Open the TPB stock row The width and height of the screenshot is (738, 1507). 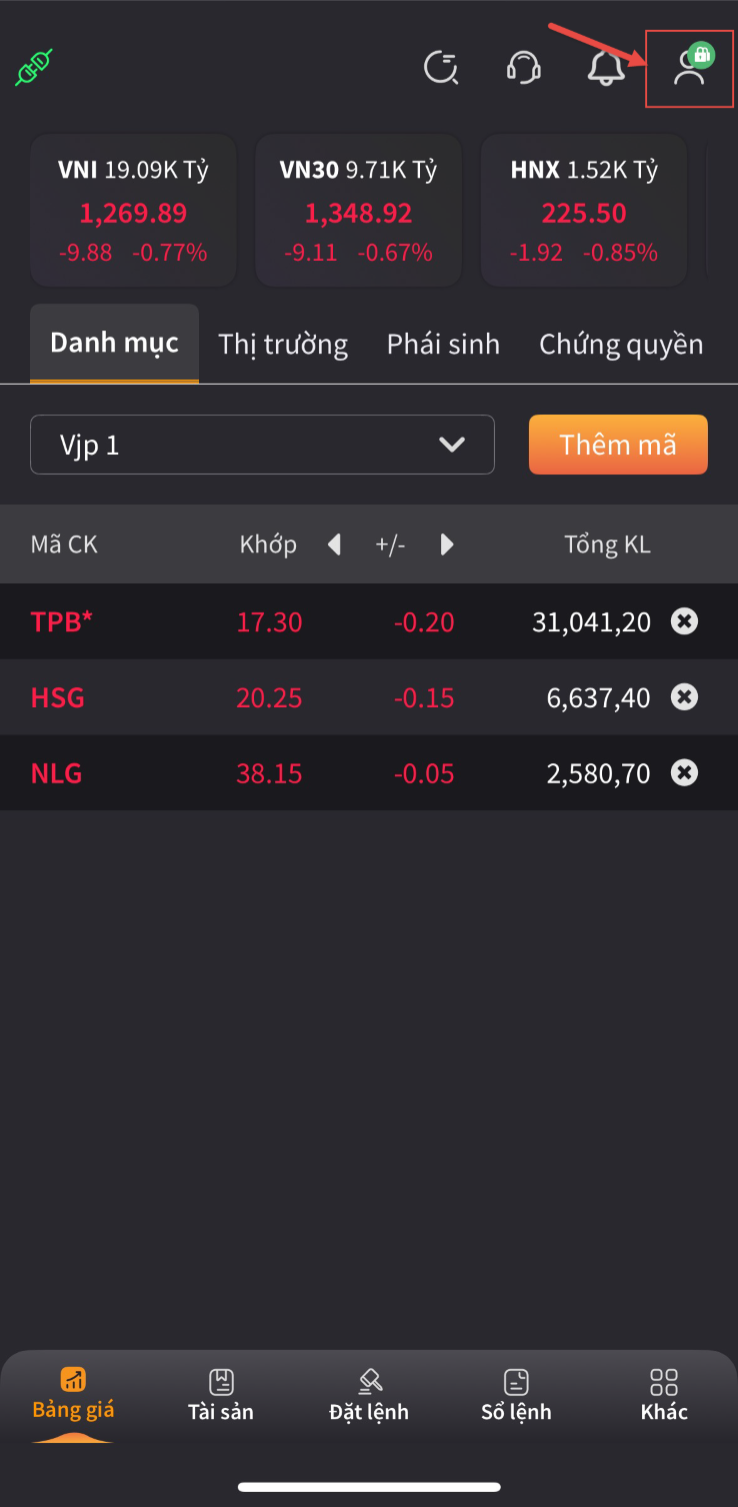coord(369,622)
